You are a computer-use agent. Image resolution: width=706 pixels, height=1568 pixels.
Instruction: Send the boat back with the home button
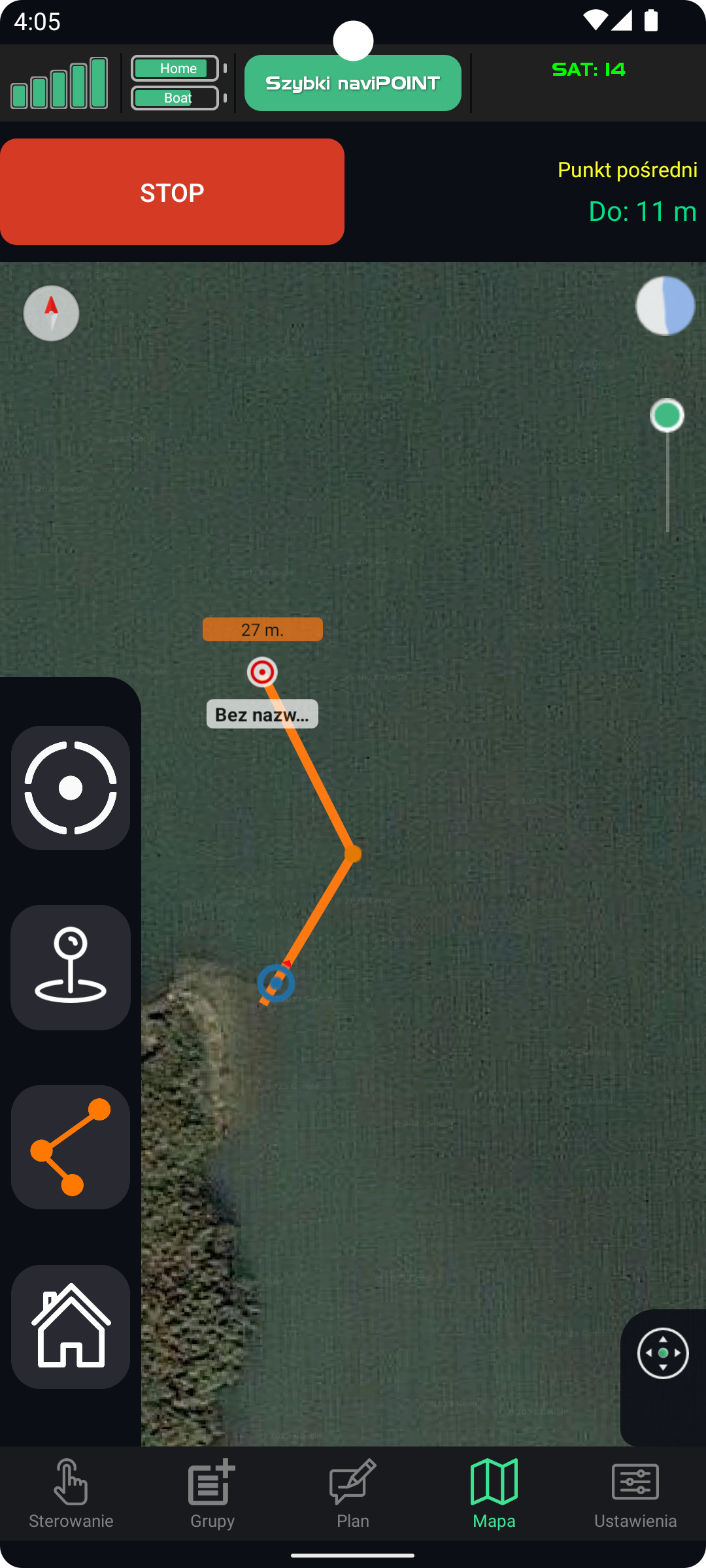71,1327
